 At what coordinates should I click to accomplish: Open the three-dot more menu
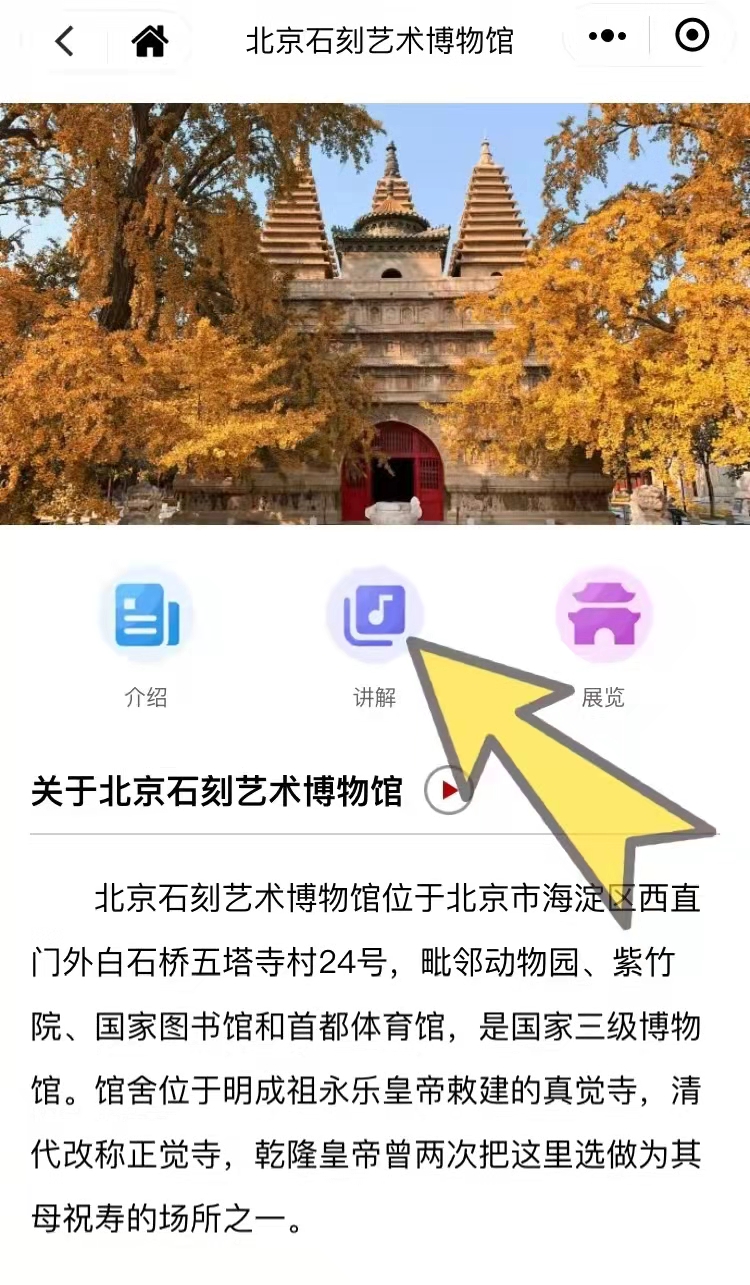tap(607, 37)
